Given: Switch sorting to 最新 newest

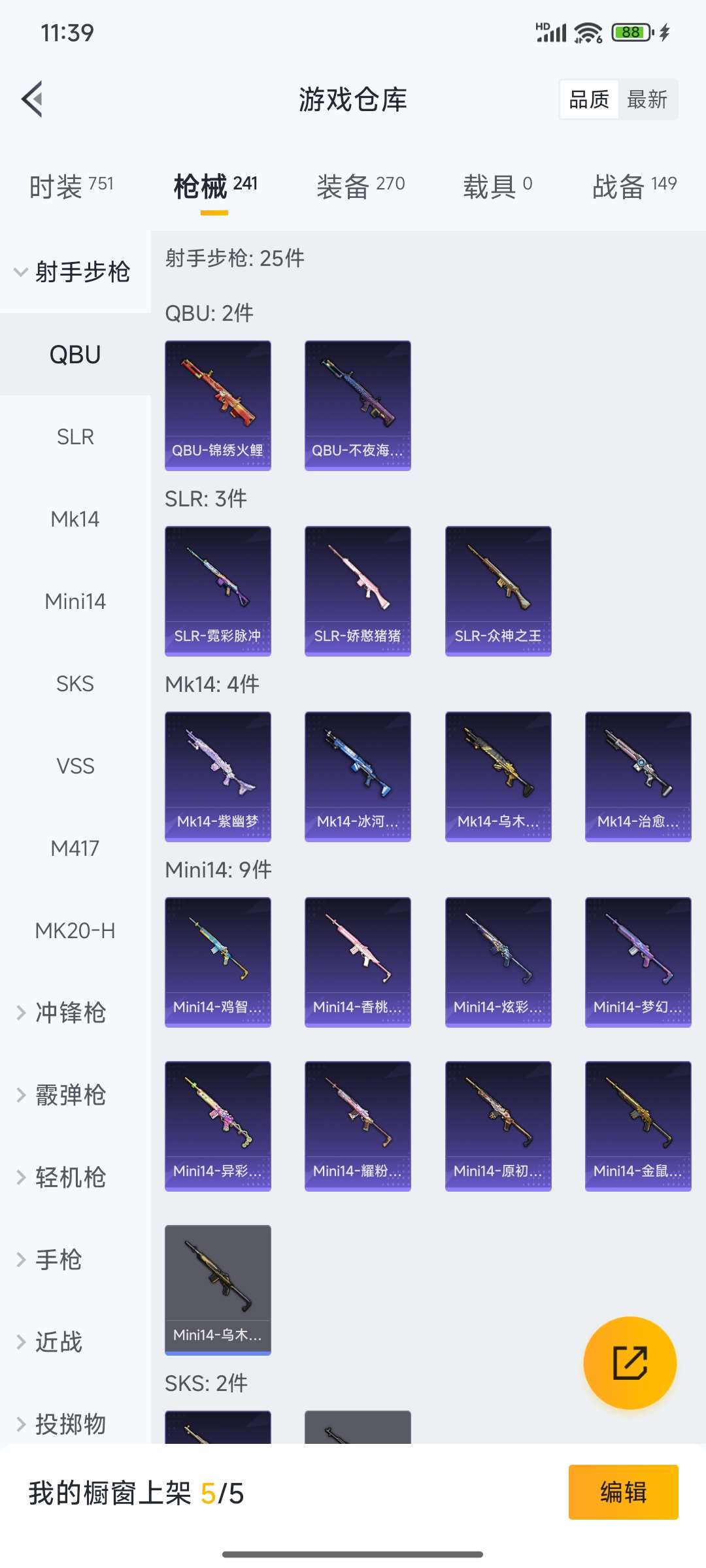Looking at the screenshot, I should pos(646,99).
